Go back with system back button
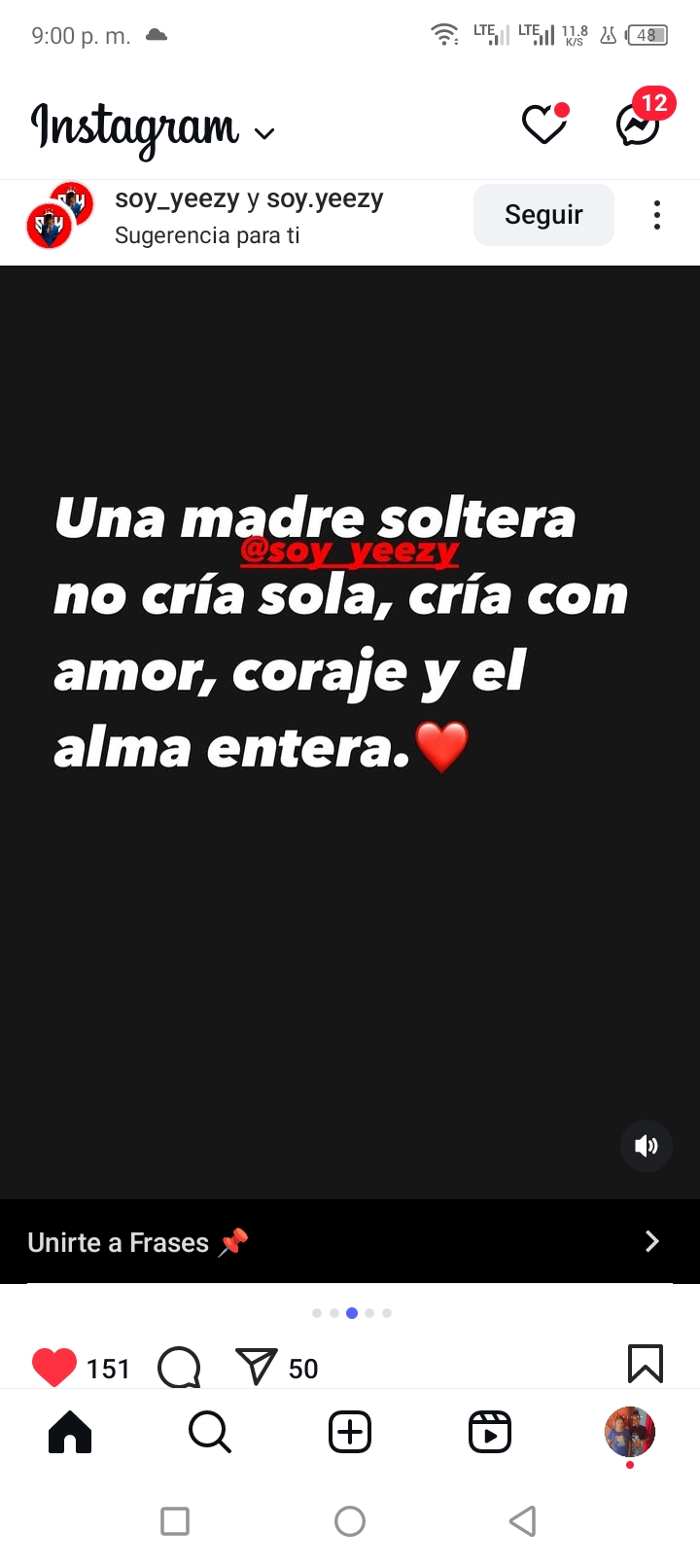Screen dimensions: 700x1568 point(523,1521)
